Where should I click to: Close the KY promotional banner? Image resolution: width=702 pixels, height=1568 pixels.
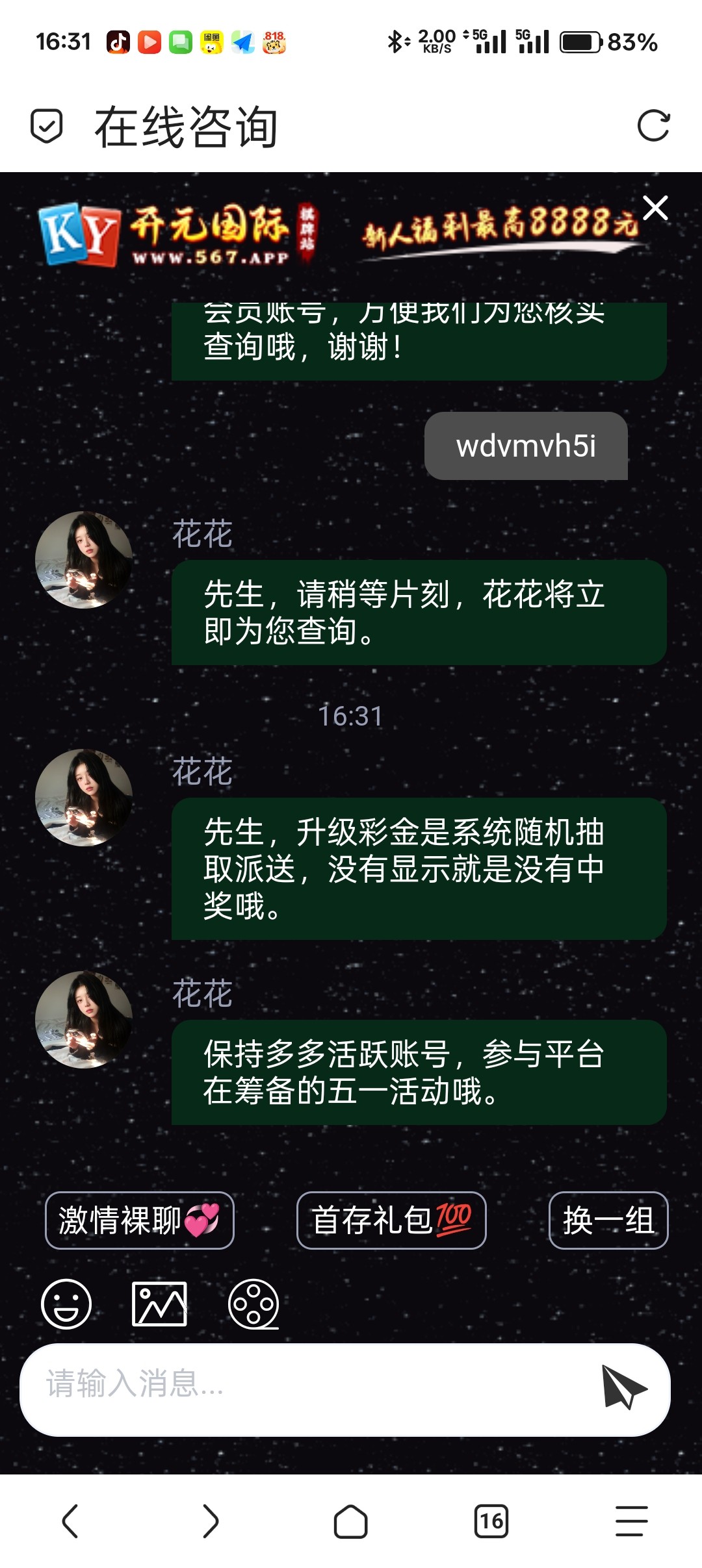coord(655,209)
